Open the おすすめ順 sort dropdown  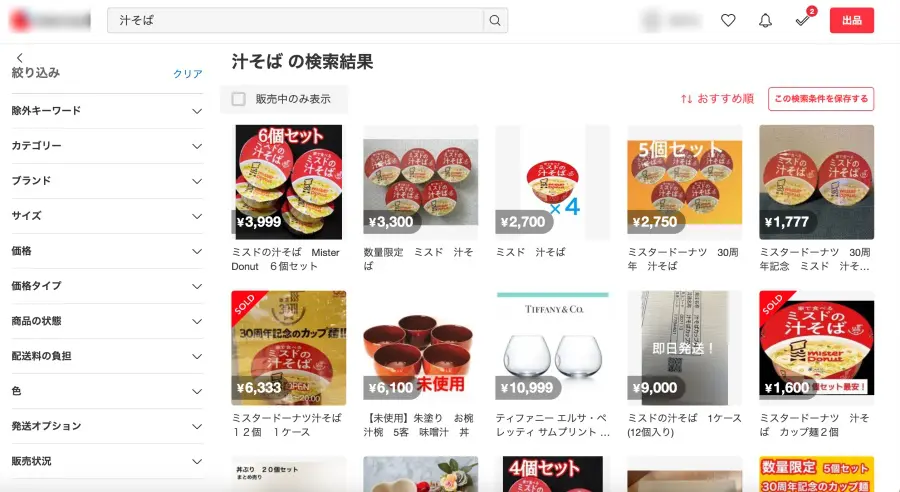pyautogui.click(x=717, y=99)
